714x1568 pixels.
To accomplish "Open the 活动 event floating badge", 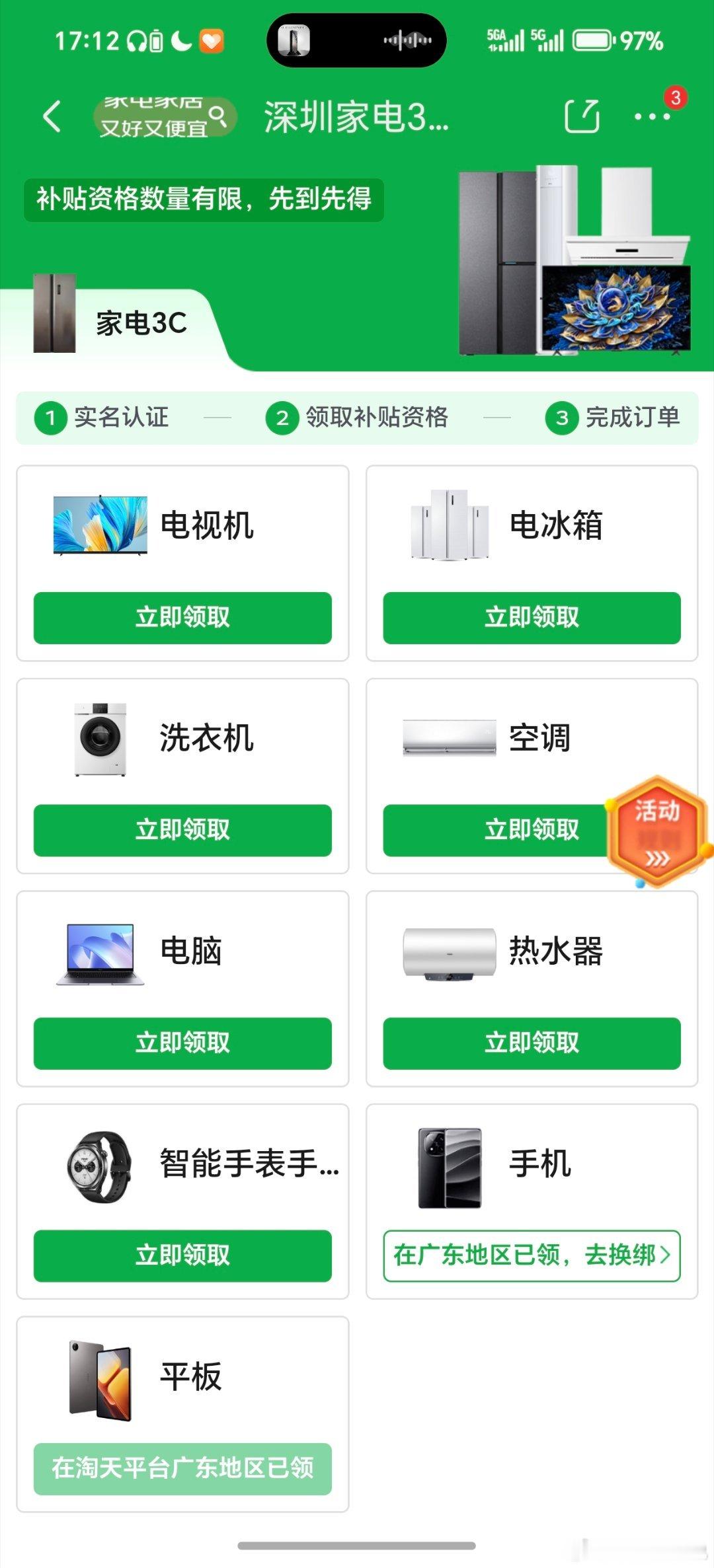I will click(656, 829).
